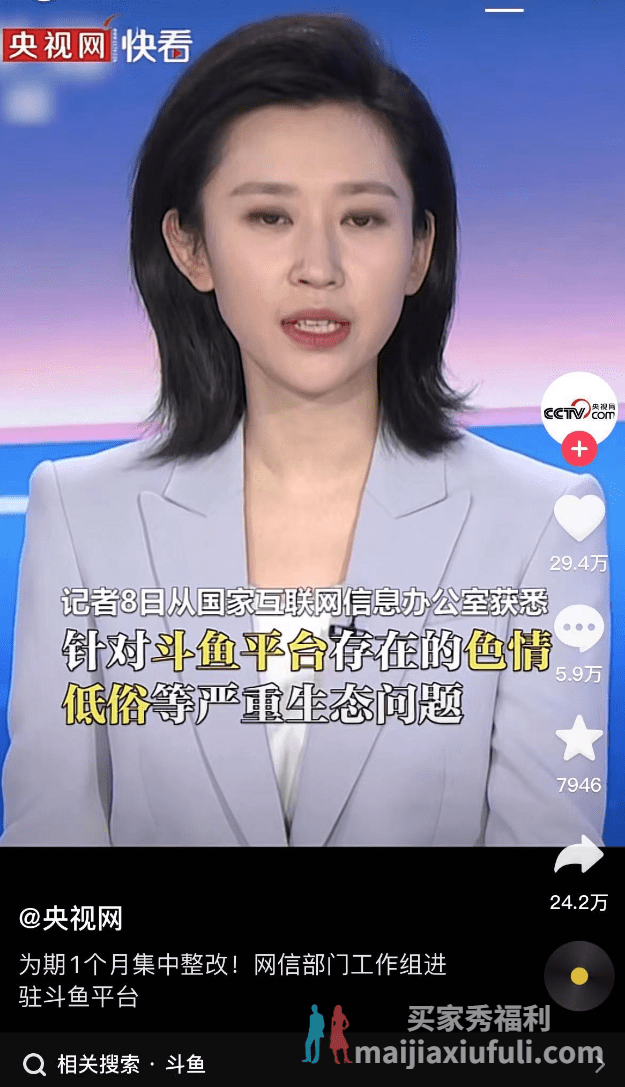Open the @央视网 profile name
This screenshot has width=625, height=1087.
[71, 918]
